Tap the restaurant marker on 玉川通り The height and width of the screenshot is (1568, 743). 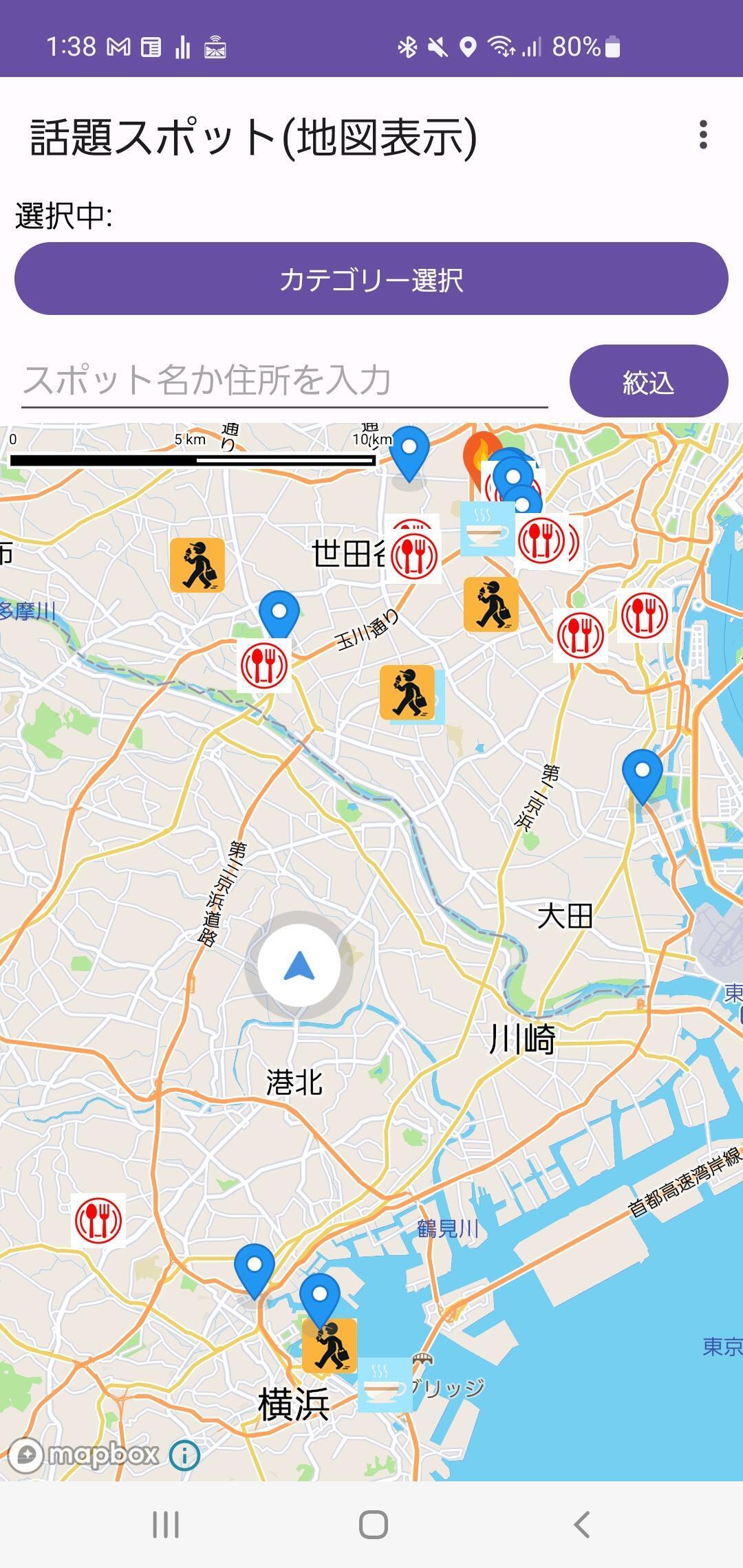coord(264,664)
